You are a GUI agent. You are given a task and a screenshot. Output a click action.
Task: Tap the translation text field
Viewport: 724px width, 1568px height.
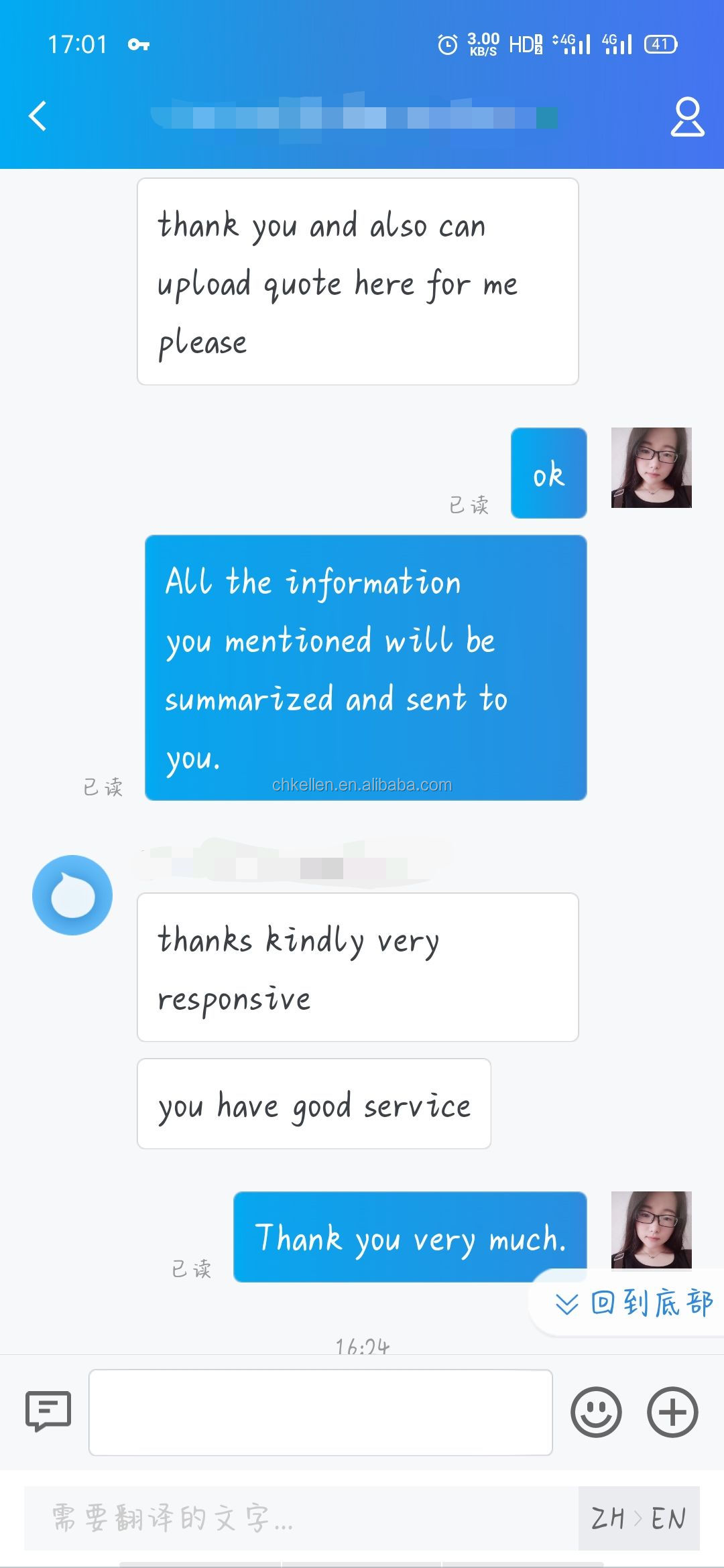point(302,1518)
